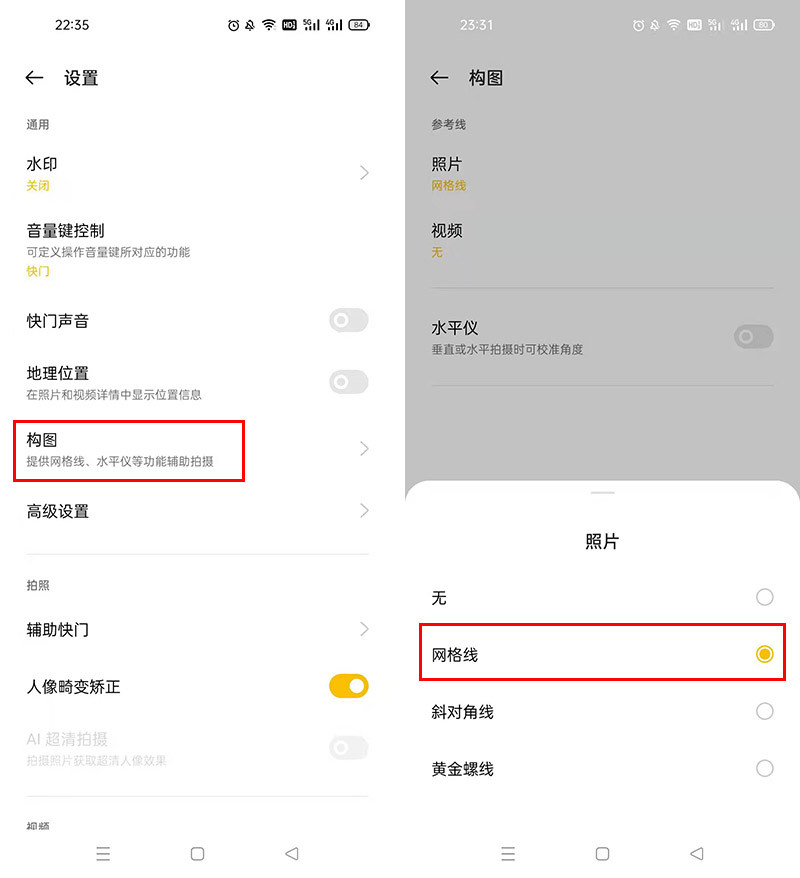
Task: Open 辅助快门 settings
Action: click(x=197, y=629)
